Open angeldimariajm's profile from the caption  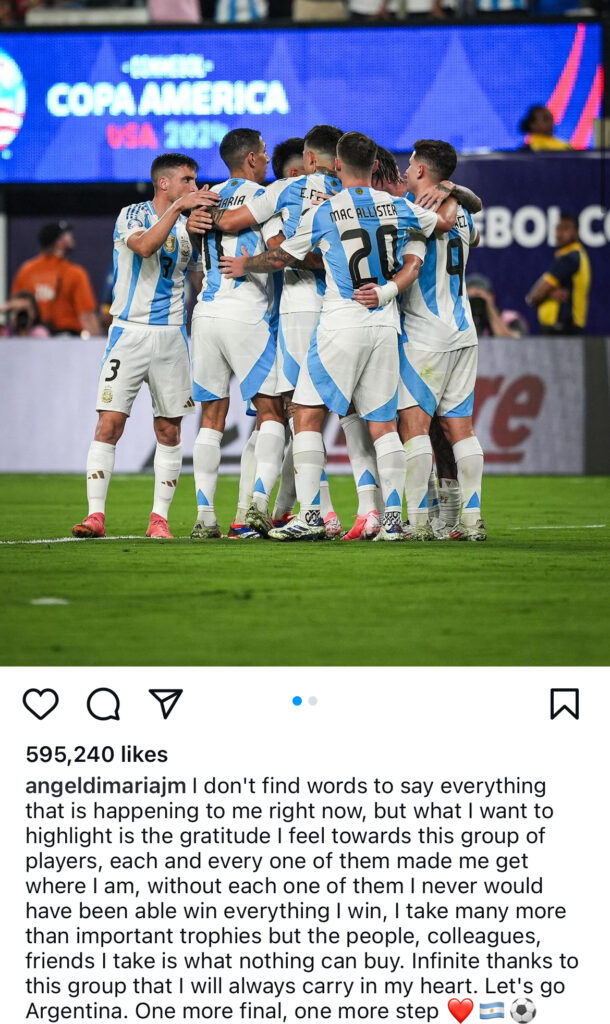[x=105, y=786]
